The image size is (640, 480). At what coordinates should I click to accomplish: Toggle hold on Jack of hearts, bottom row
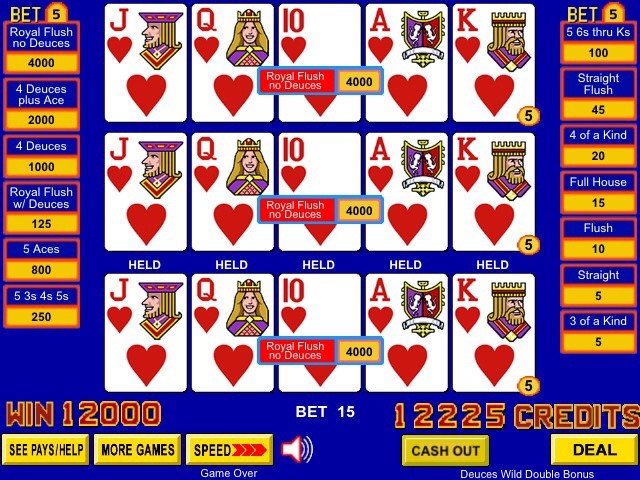(x=146, y=333)
